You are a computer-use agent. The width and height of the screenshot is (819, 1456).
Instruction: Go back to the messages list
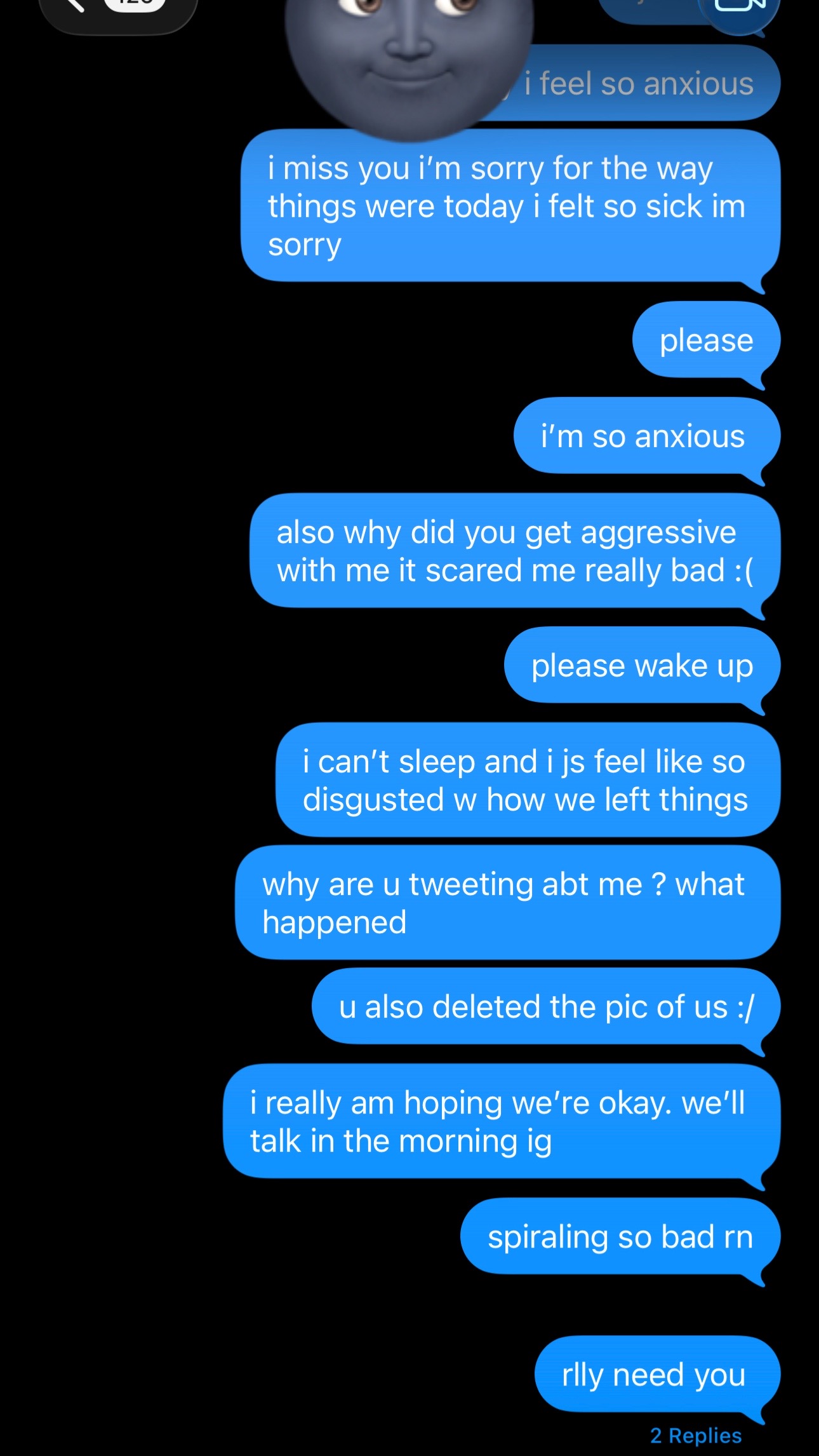117,11
